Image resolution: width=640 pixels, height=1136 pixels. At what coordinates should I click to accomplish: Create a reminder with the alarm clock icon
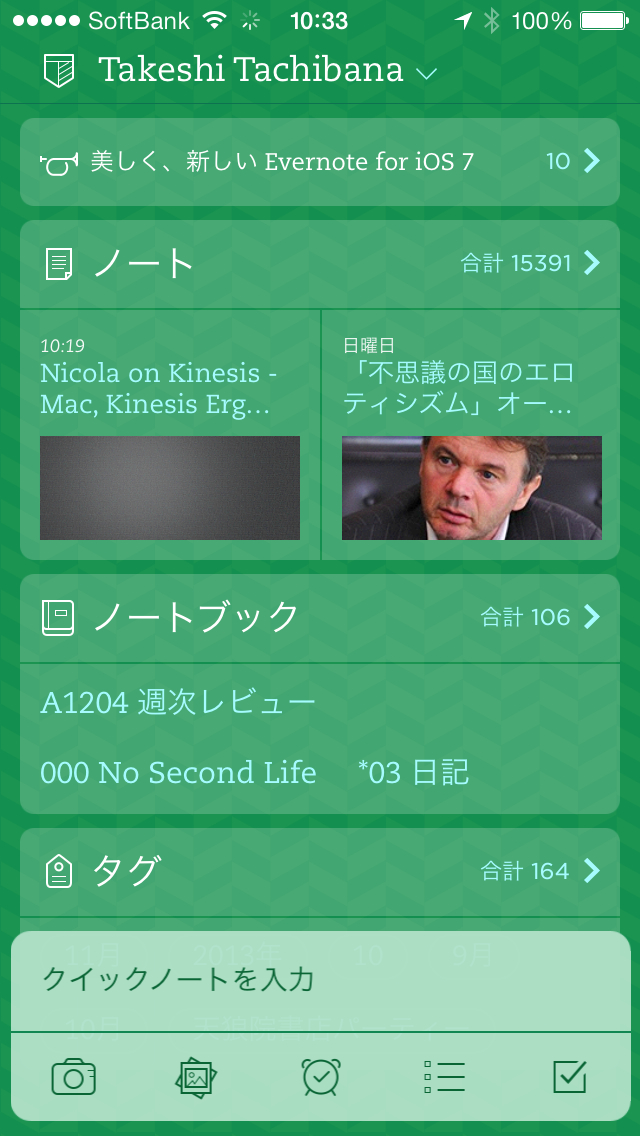(320, 1077)
